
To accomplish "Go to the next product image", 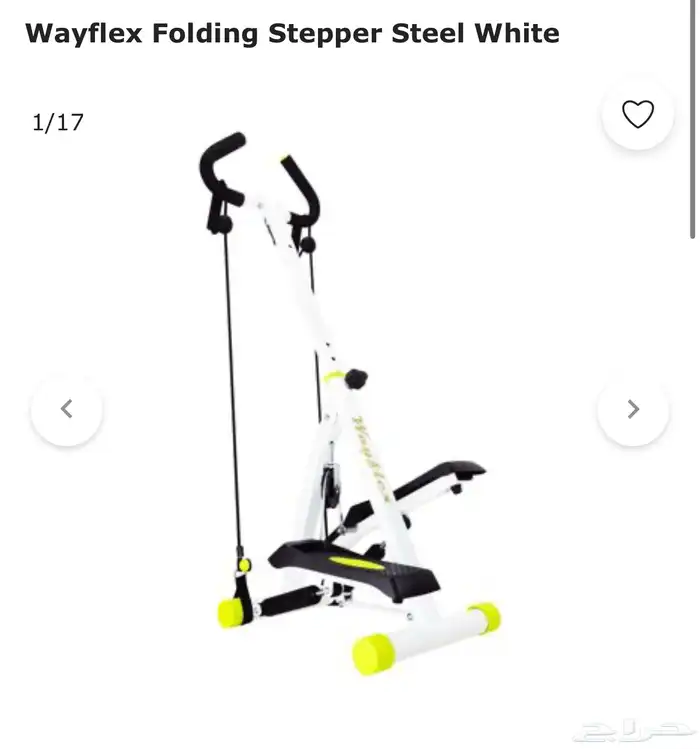I will point(632,409).
